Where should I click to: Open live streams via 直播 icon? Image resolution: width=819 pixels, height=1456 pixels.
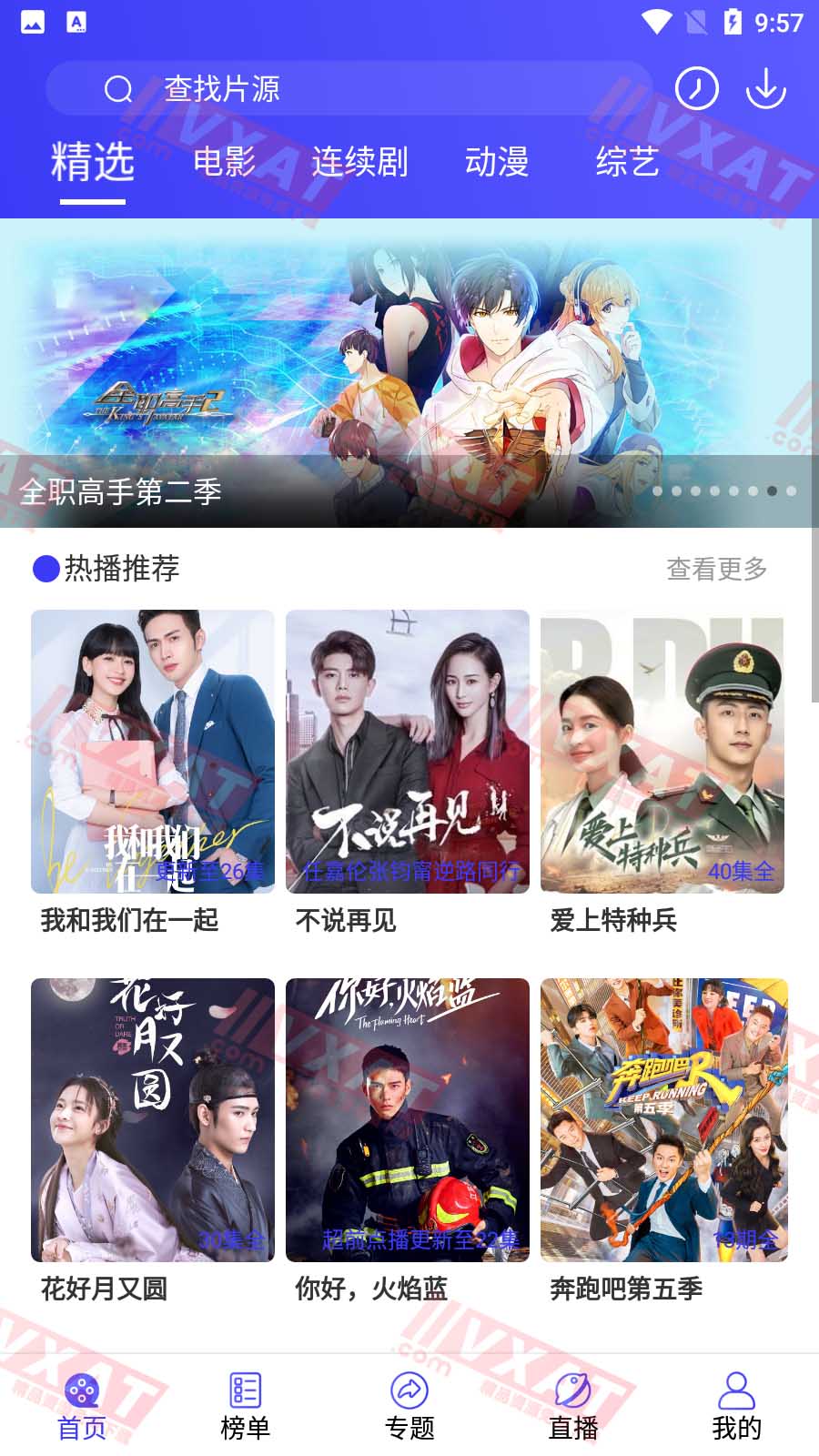(x=571, y=1390)
